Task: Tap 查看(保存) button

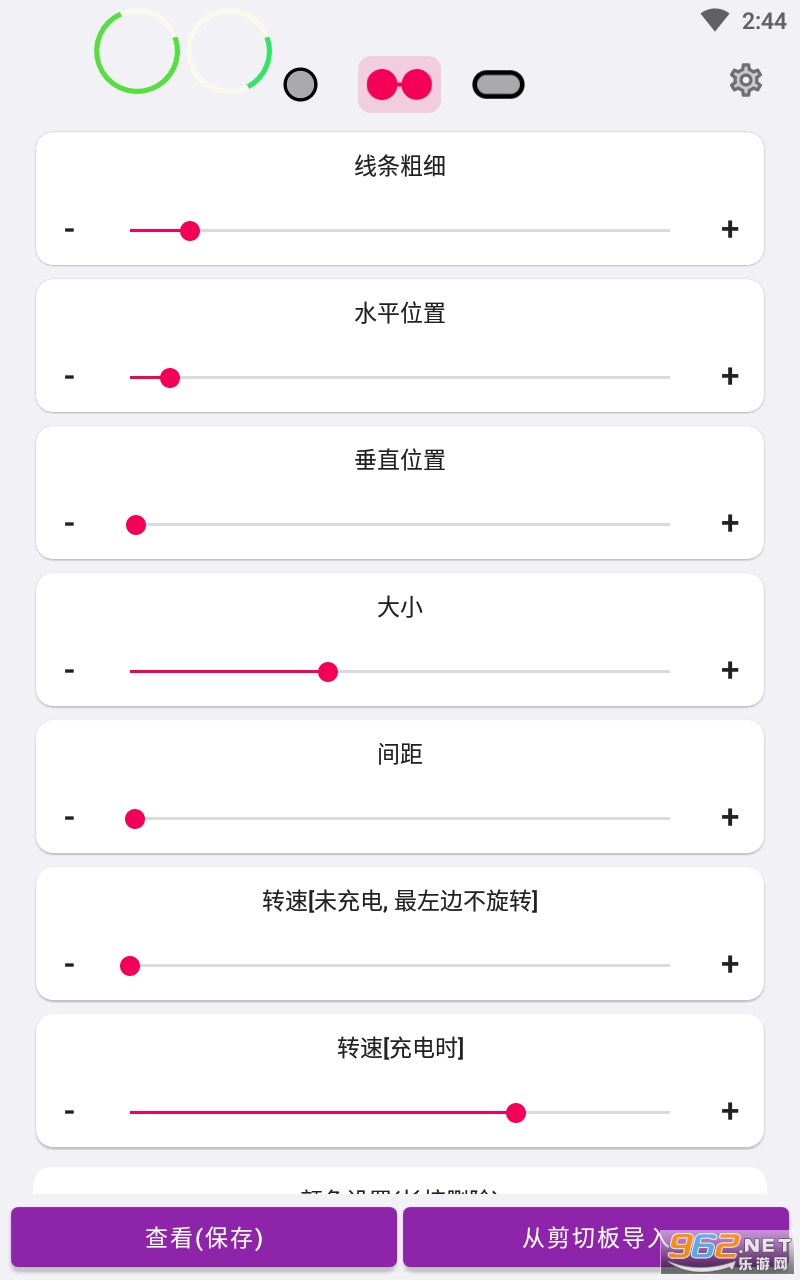Action: 204,1238
